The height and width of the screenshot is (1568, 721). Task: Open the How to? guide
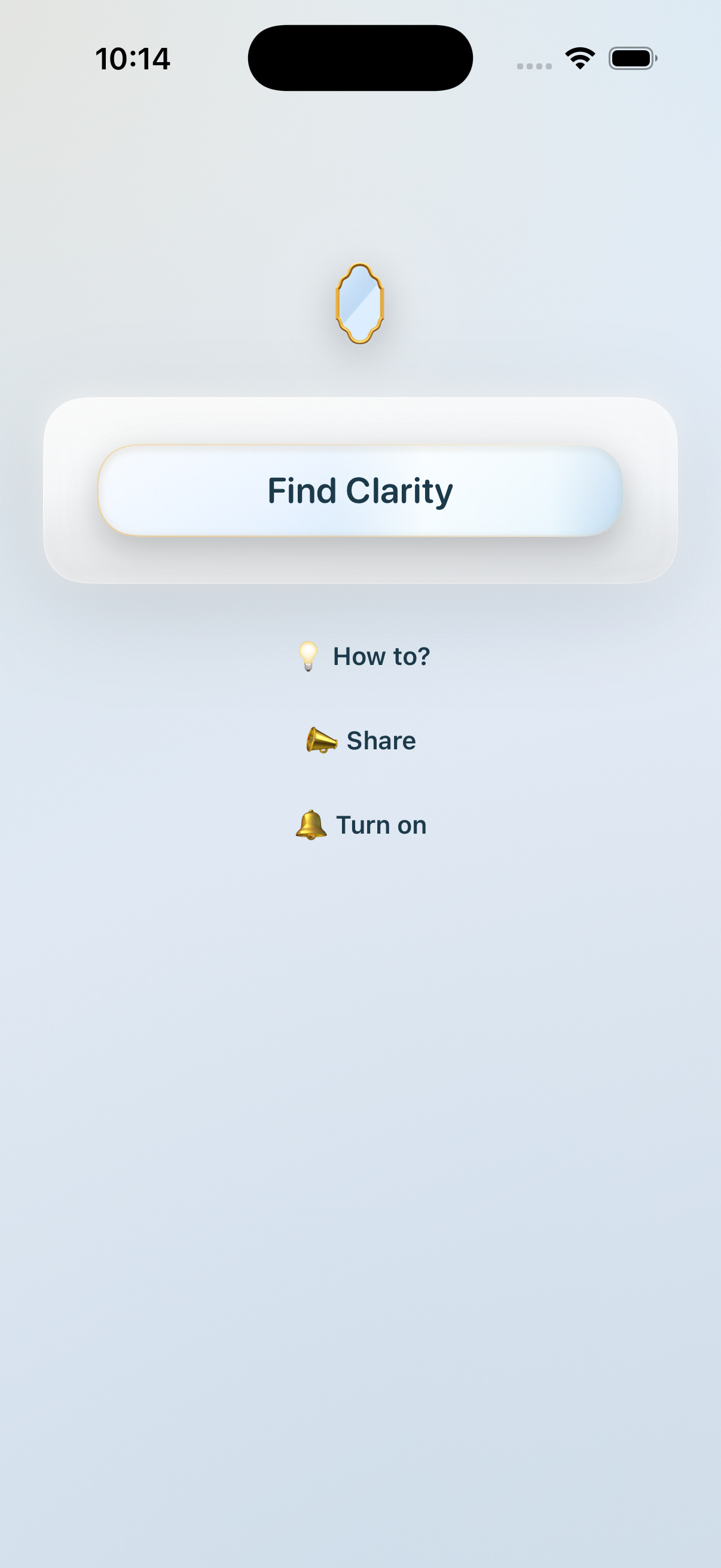click(363, 656)
